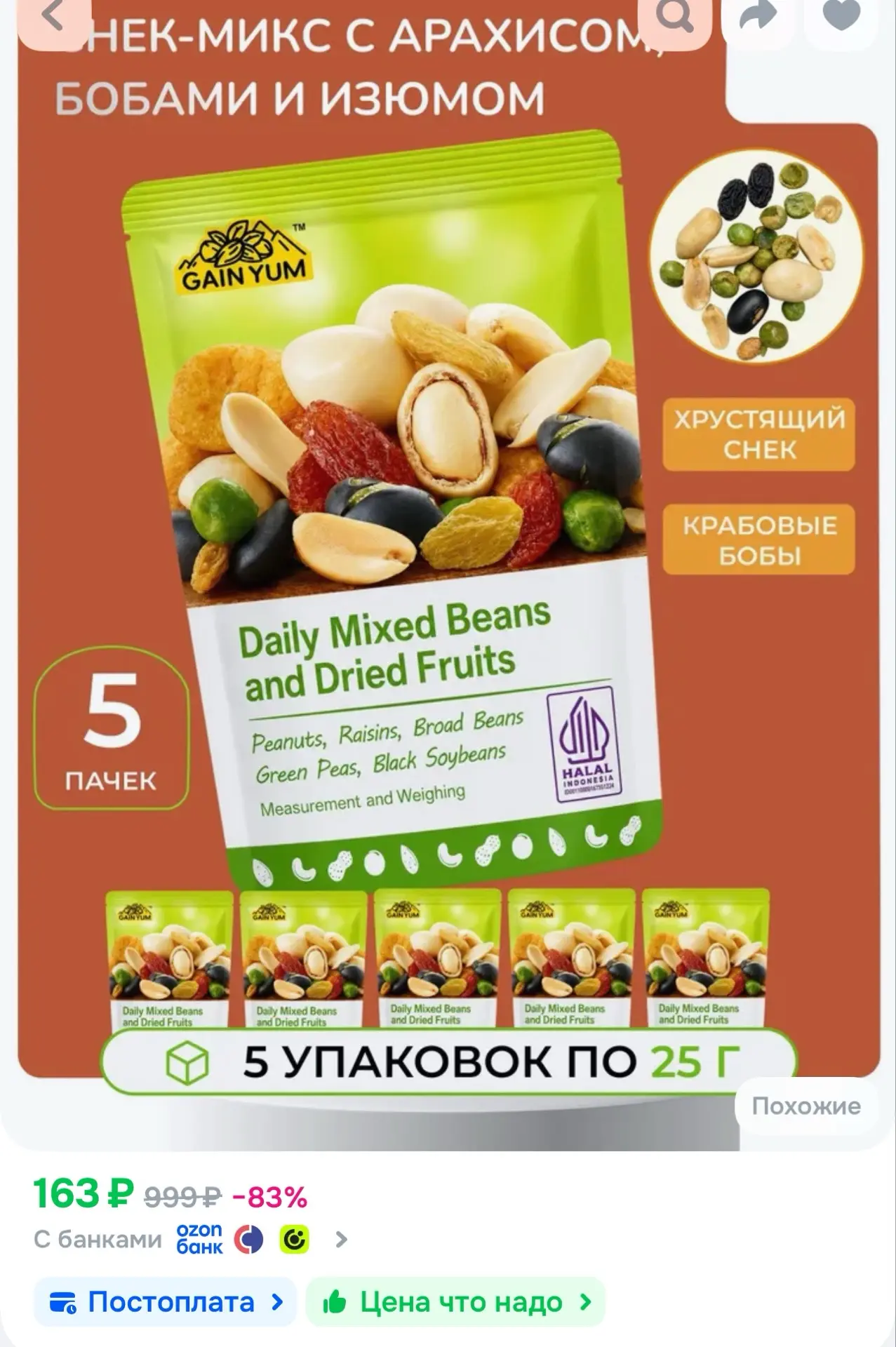This screenshot has height=1347, width=896.
Task: Select the Постоплата chip
Action: [166, 1302]
